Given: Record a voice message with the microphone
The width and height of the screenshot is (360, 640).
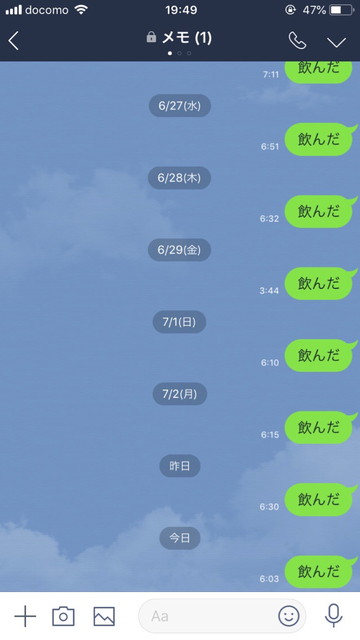Looking at the screenshot, I should coord(333,616).
